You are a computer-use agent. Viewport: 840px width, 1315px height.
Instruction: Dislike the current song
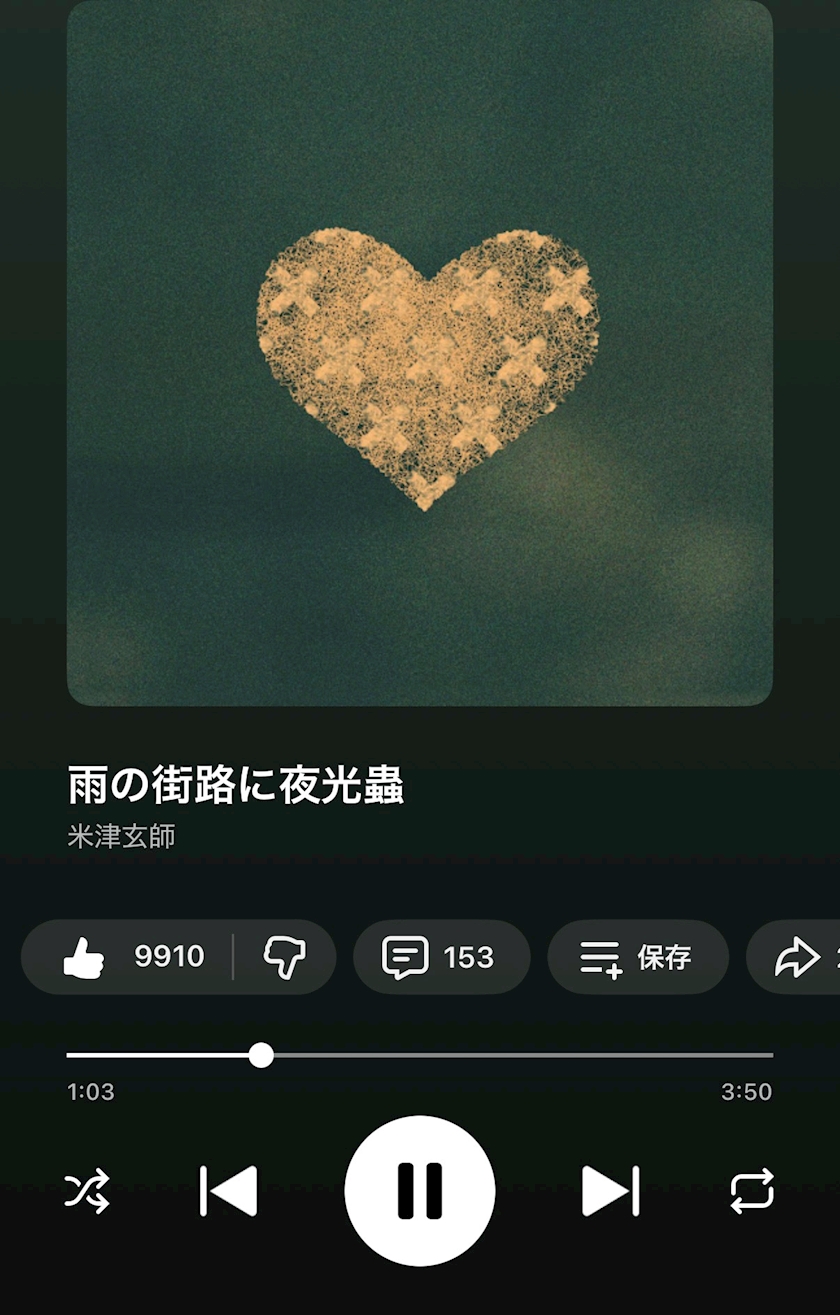(285, 957)
